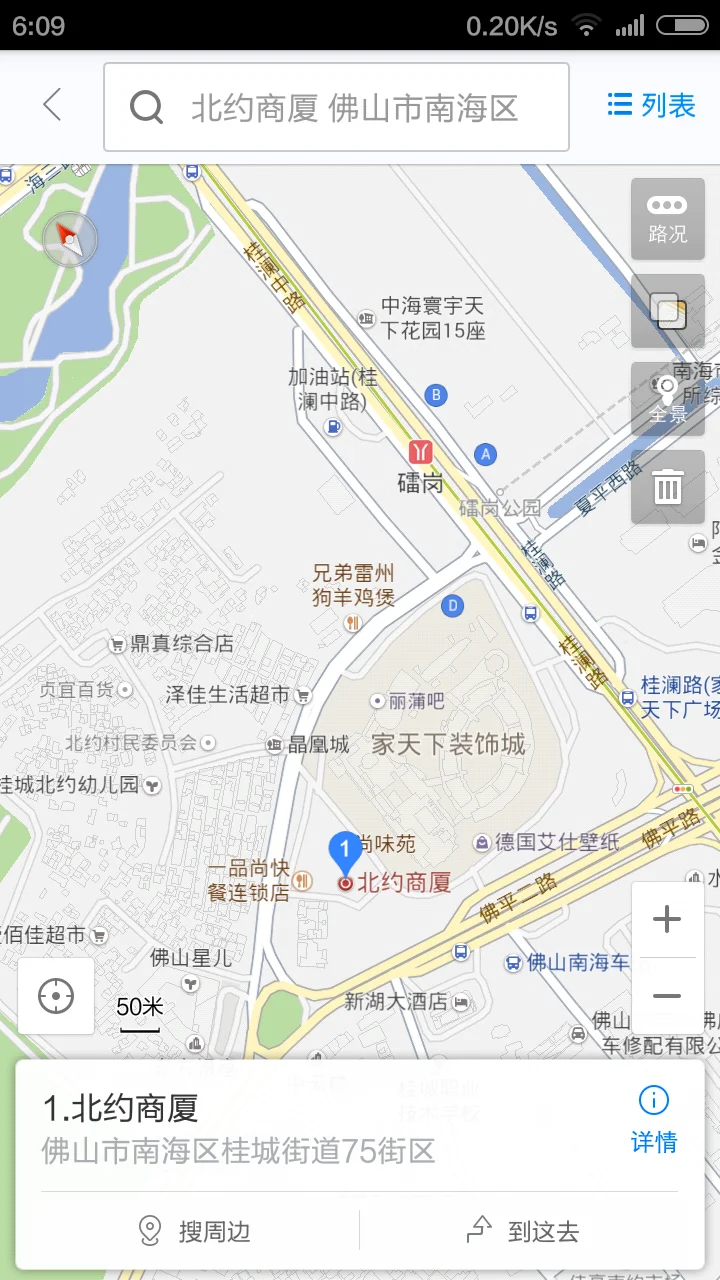
Task: Switch map layers using the layers icon
Action: click(x=667, y=311)
